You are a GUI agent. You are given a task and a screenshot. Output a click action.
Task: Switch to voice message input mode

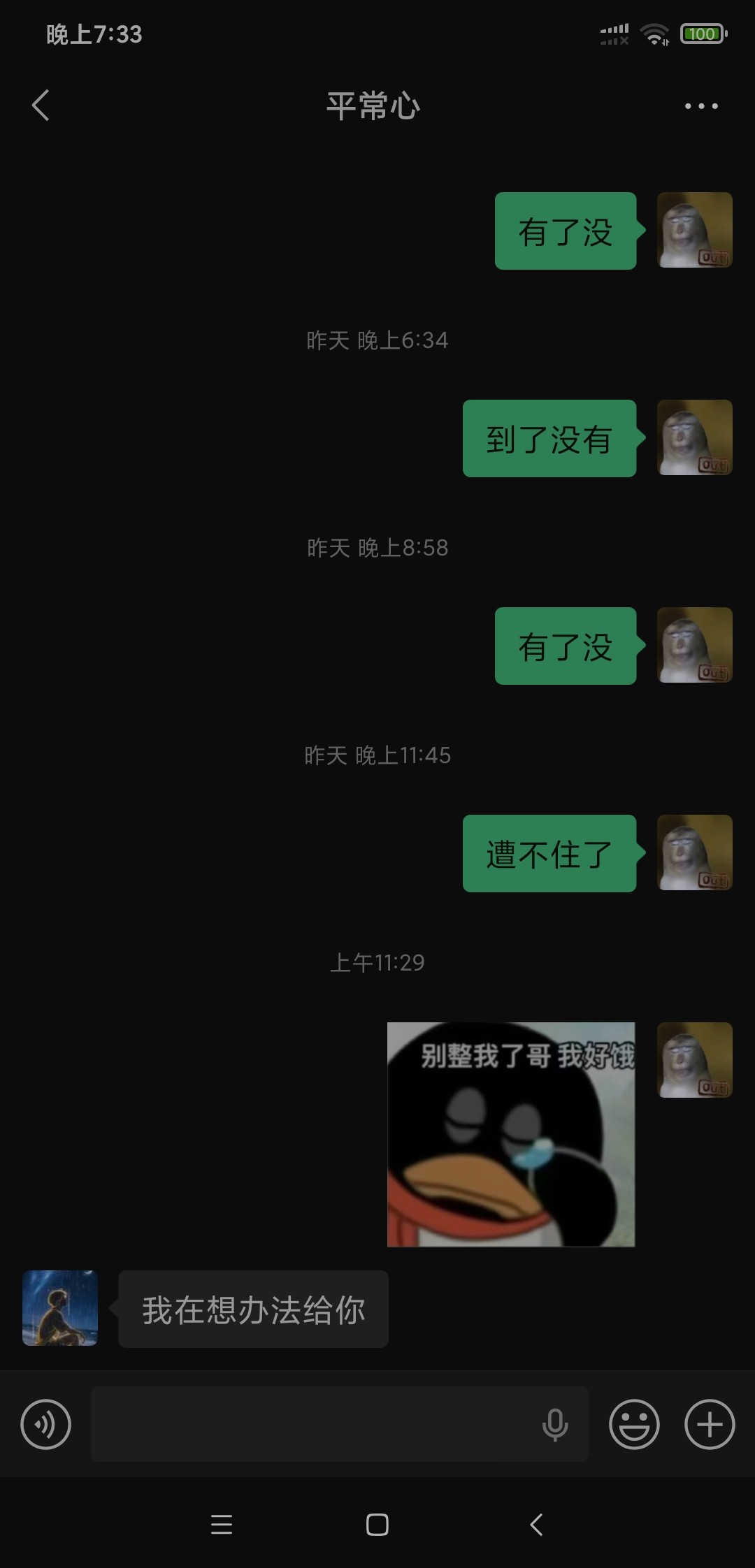45,1424
